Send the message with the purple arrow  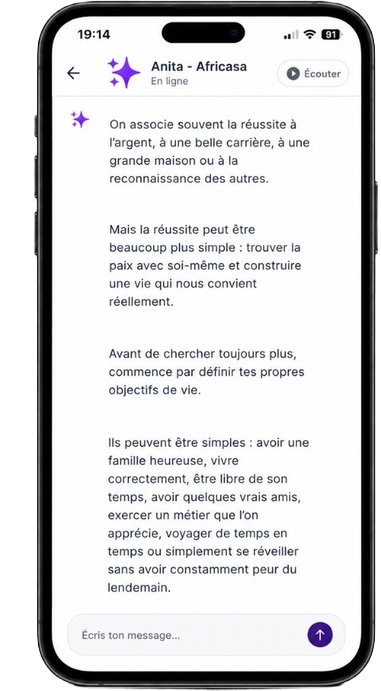(x=320, y=635)
